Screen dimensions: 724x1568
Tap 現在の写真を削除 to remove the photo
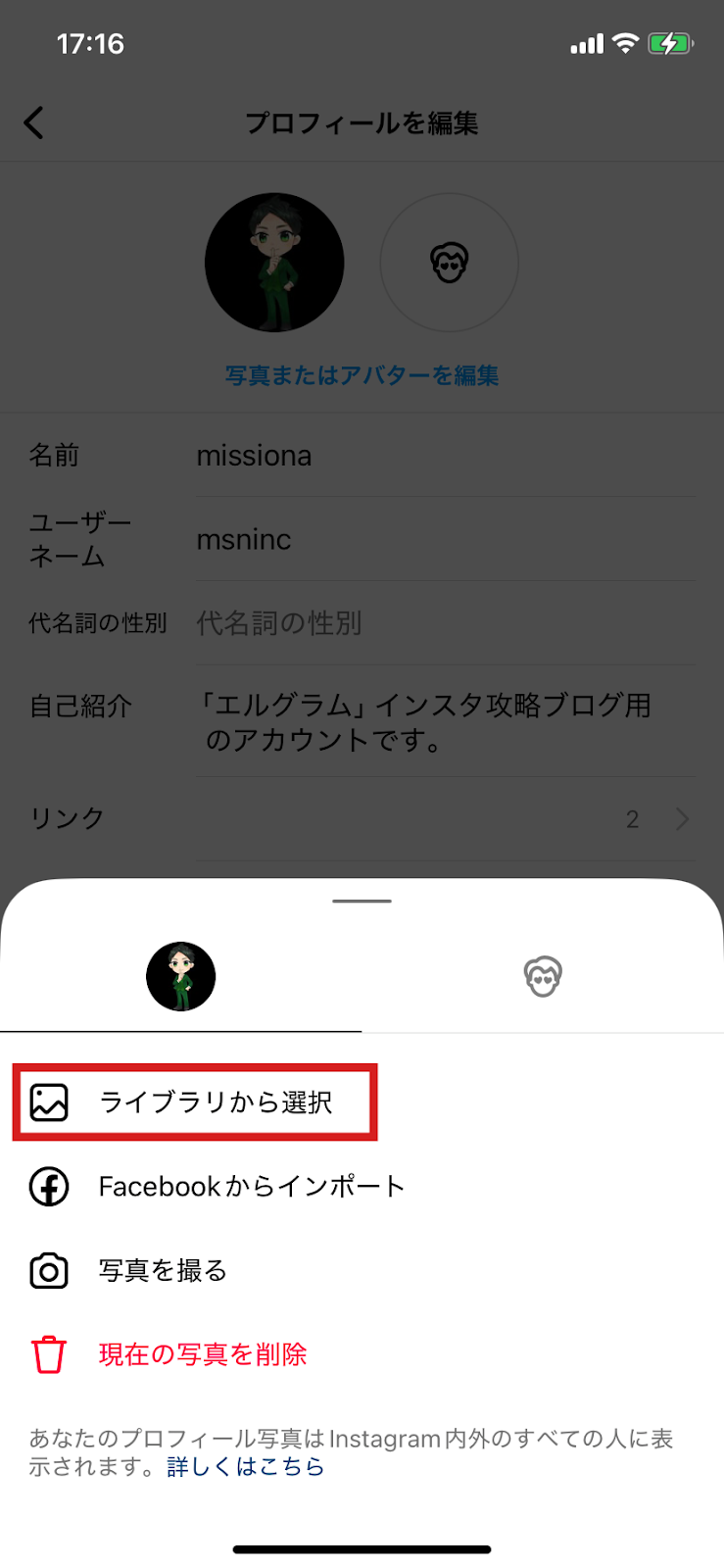202,1354
